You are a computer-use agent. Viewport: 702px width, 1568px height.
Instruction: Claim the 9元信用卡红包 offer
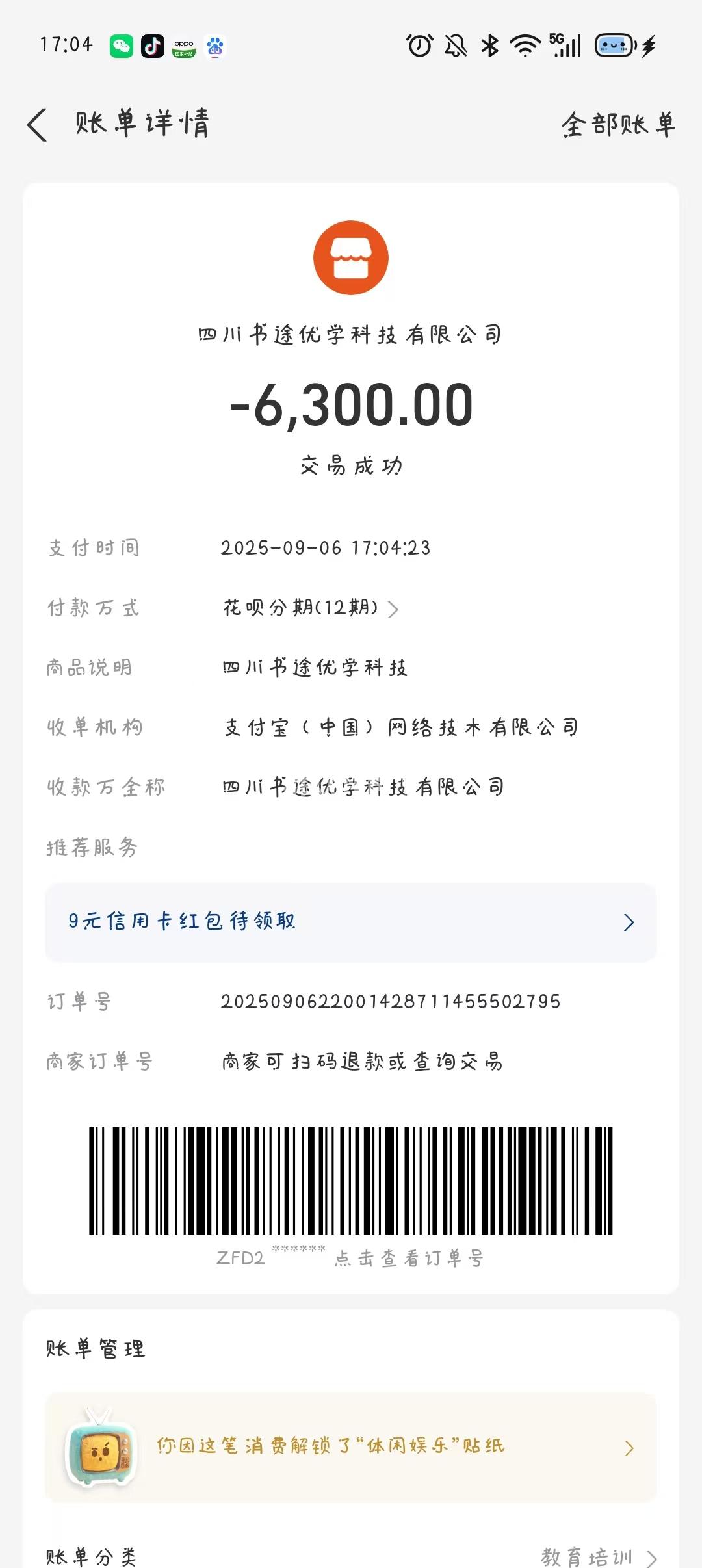tap(351, 922)
